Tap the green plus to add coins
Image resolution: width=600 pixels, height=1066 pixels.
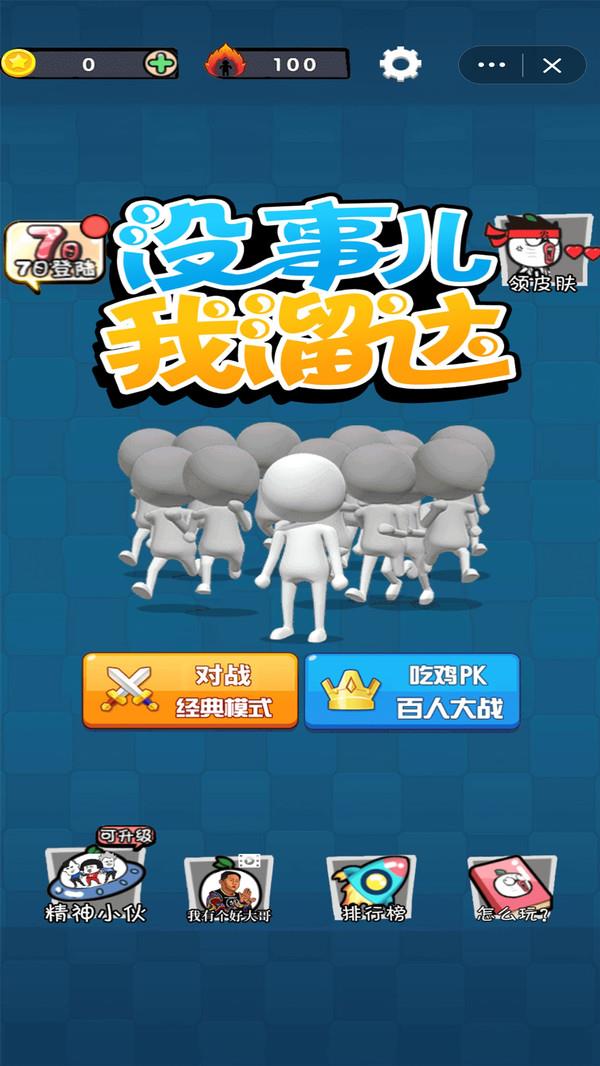(x=160, y=64)
